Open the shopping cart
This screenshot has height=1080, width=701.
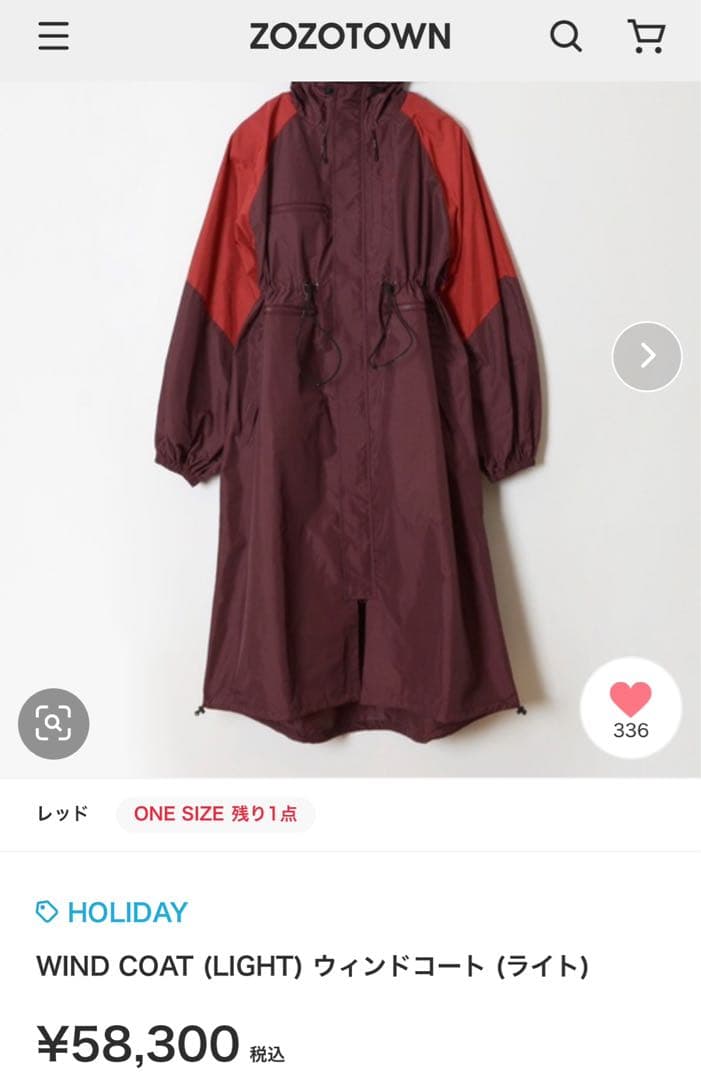click(x=646, y=36)
